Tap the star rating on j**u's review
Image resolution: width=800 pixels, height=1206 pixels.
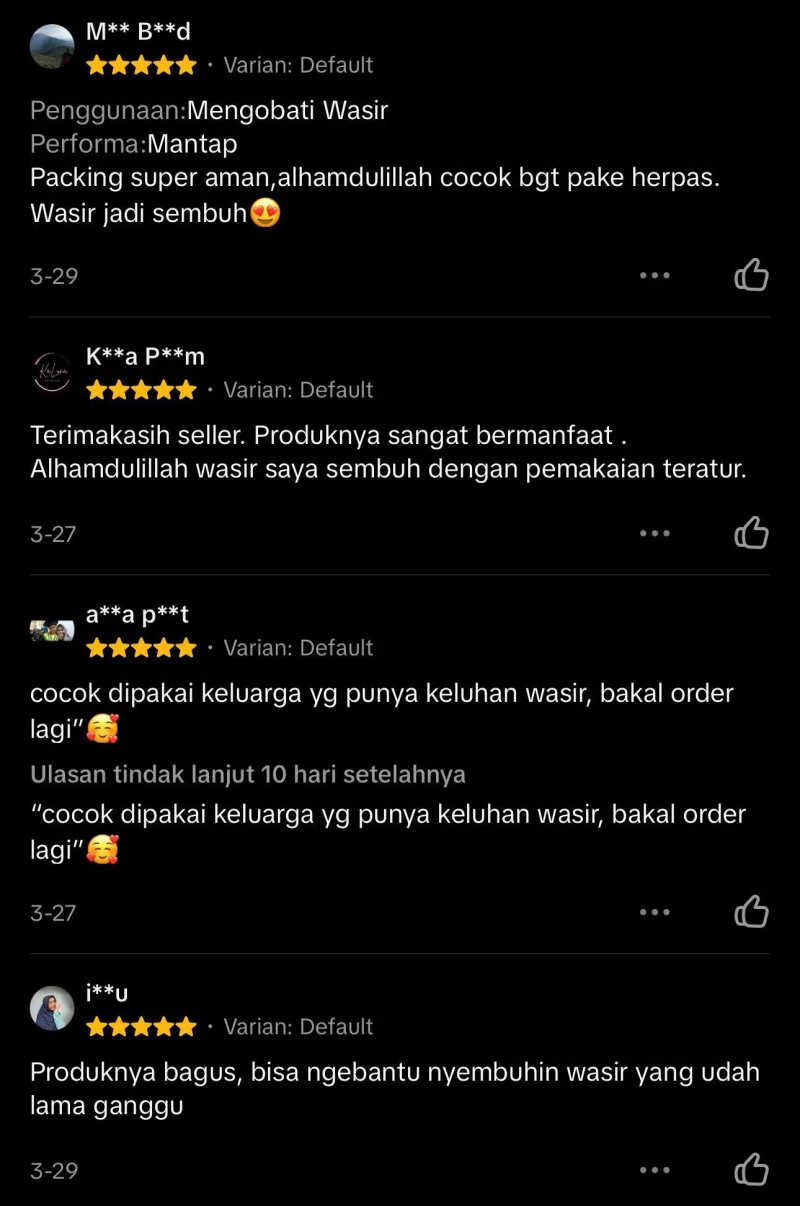pos(141,1026)
